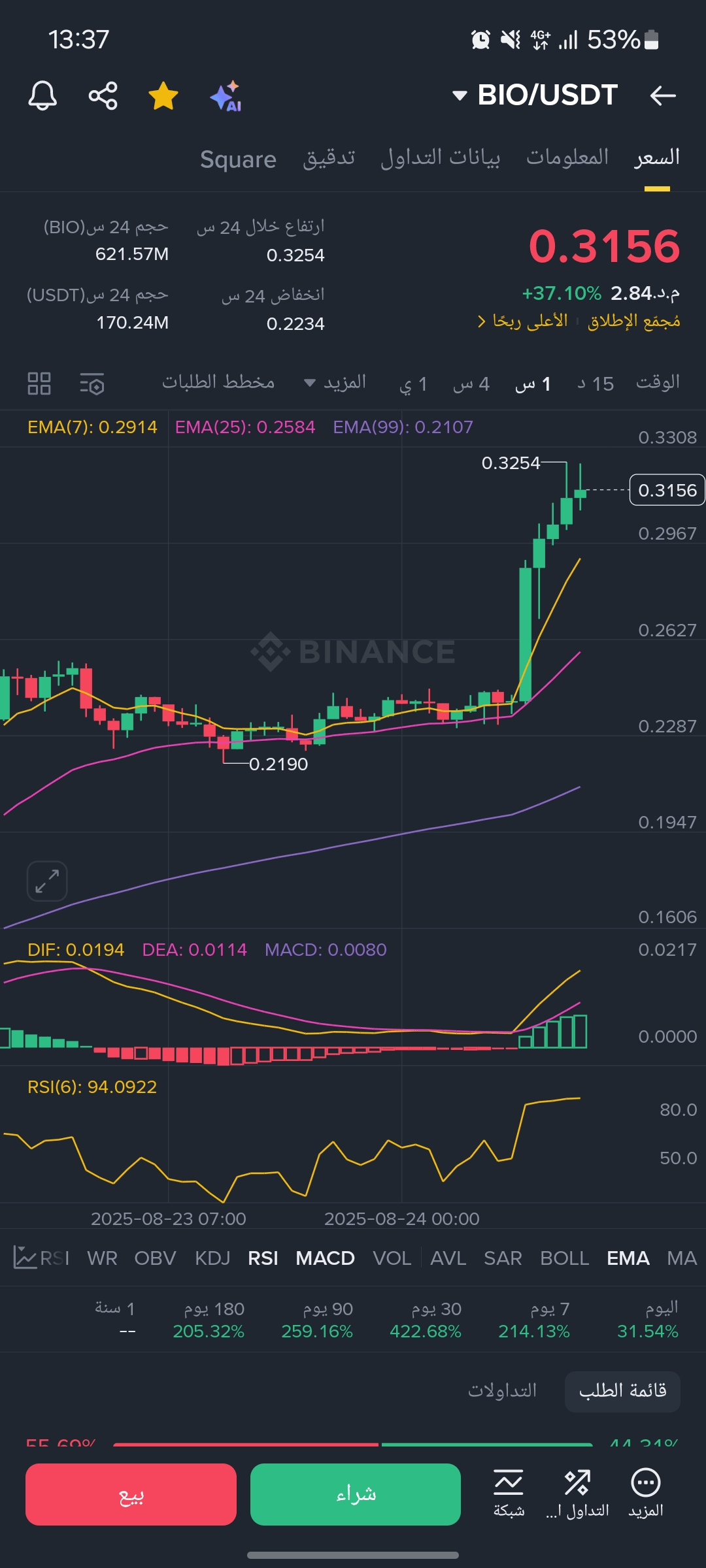Switch to the بيانات التداول tab

[440, 157]
